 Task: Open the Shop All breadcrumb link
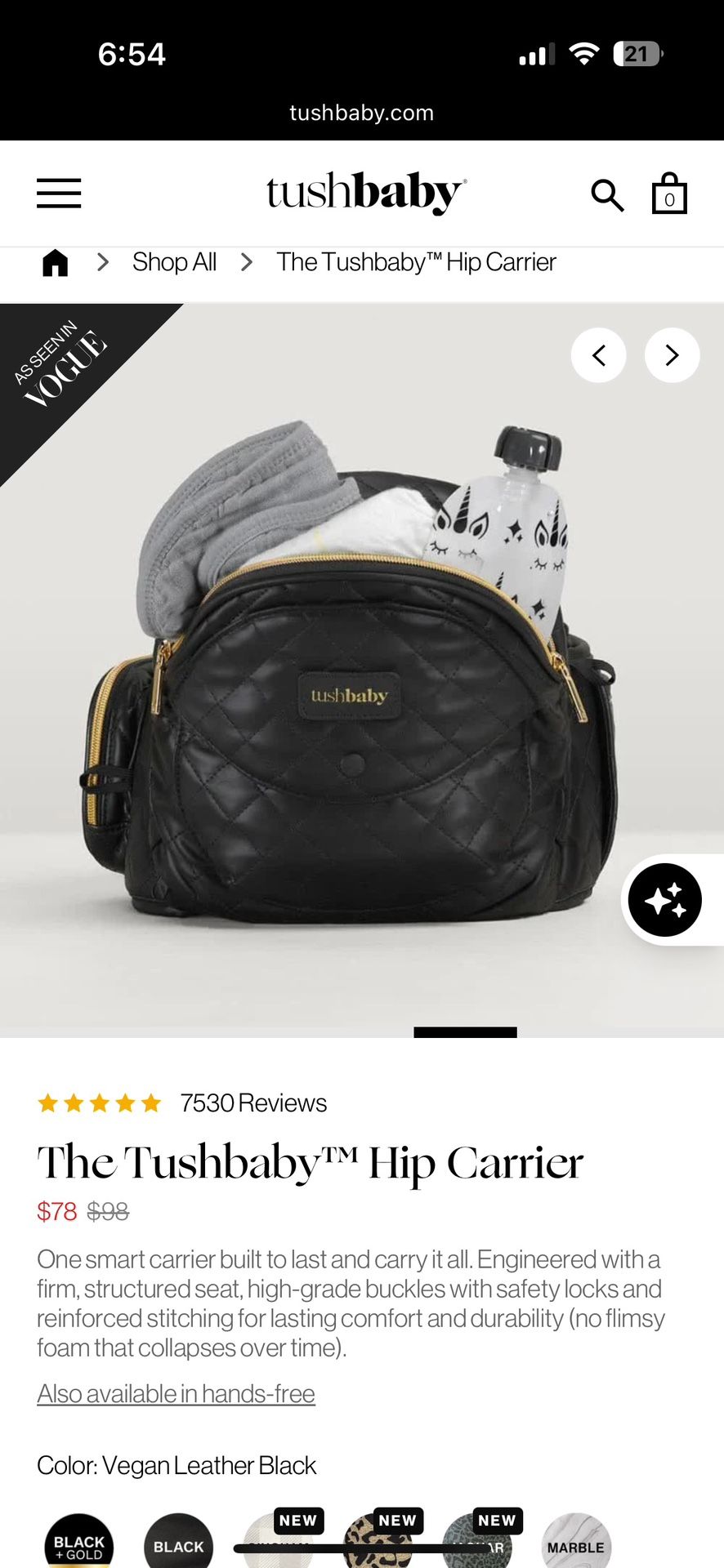174,262
